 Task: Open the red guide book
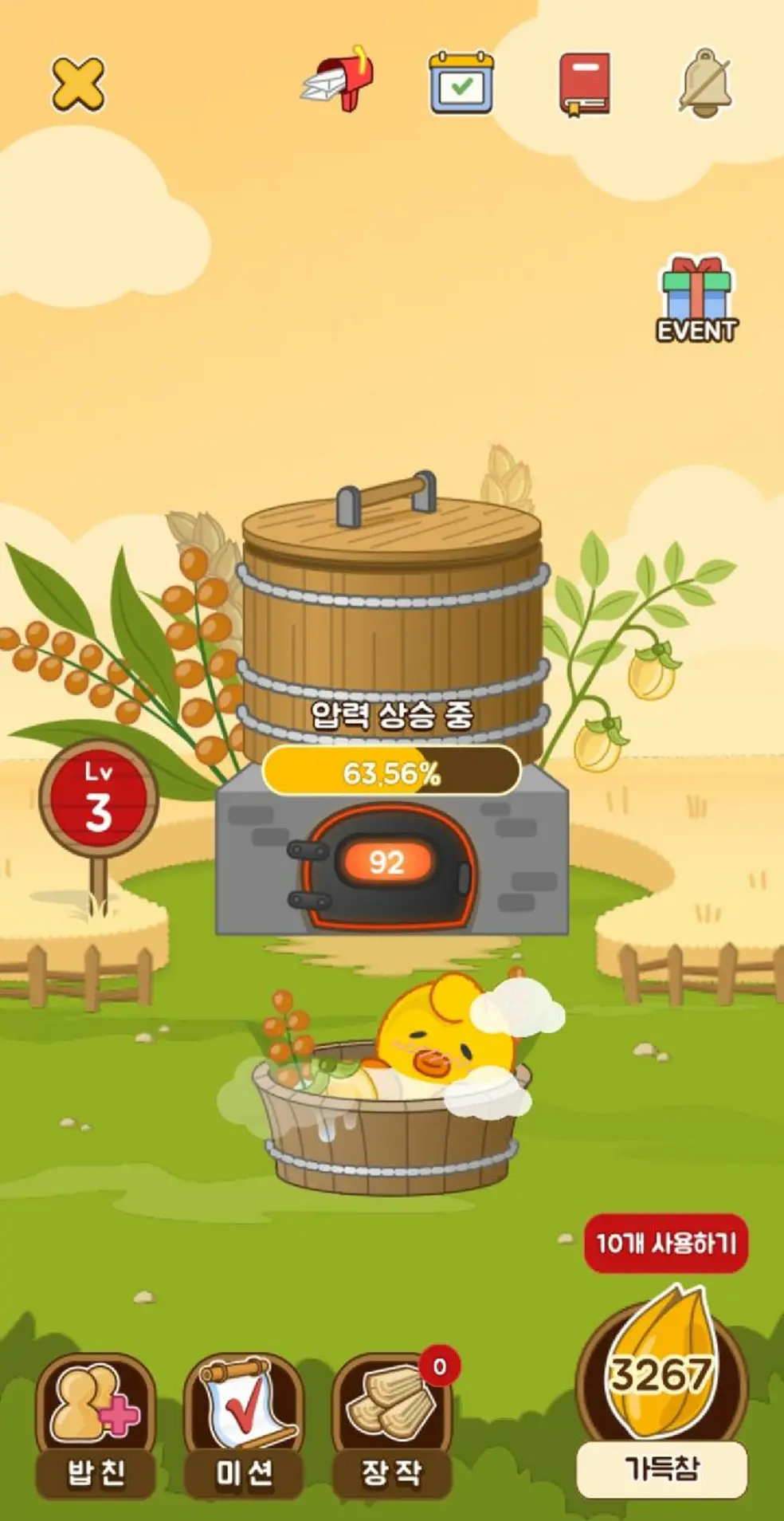point(585,83)
